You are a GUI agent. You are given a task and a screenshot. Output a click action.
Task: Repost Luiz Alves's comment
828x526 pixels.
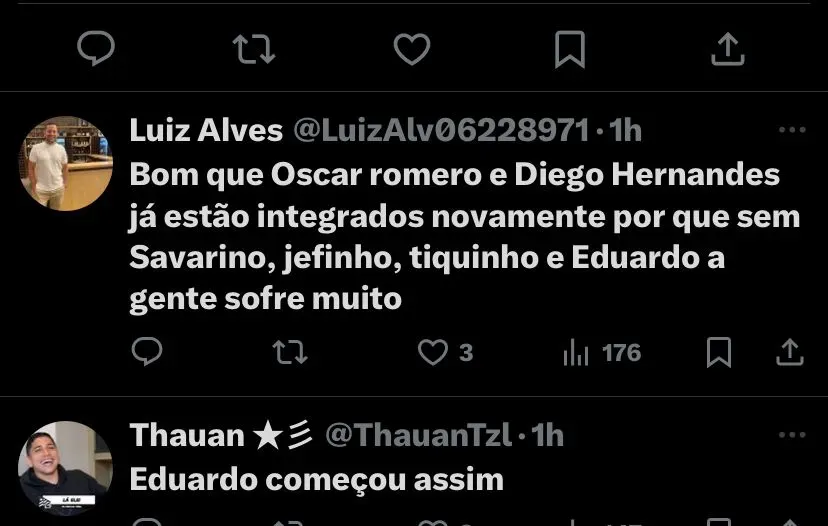(290, 352)
